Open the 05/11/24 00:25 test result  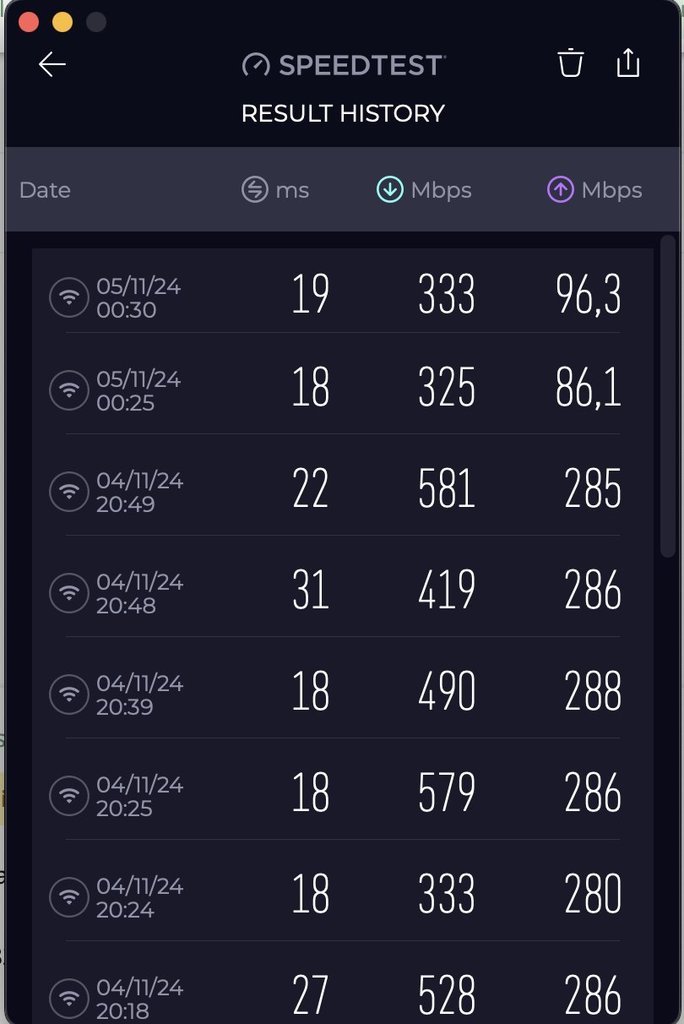pos(342,389)
